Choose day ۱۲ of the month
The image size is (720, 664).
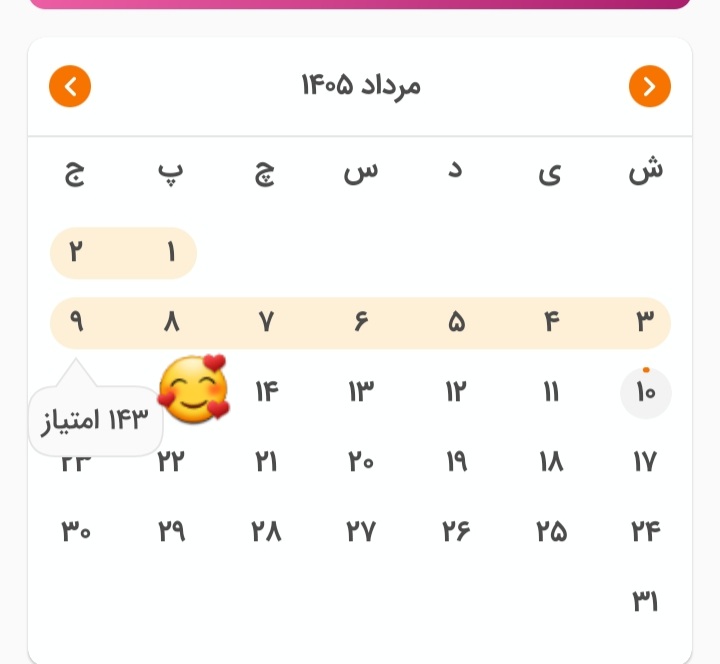(x=456, y=392)
